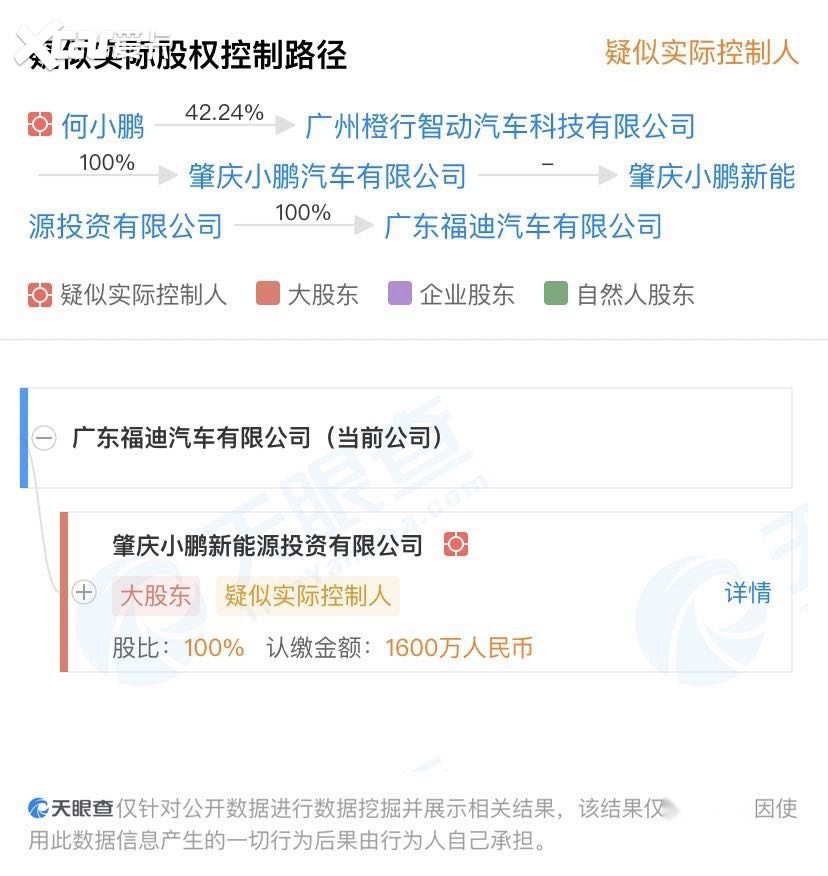Collapse the 广东福迪汽车有限公司 tree node

[44, 438]
